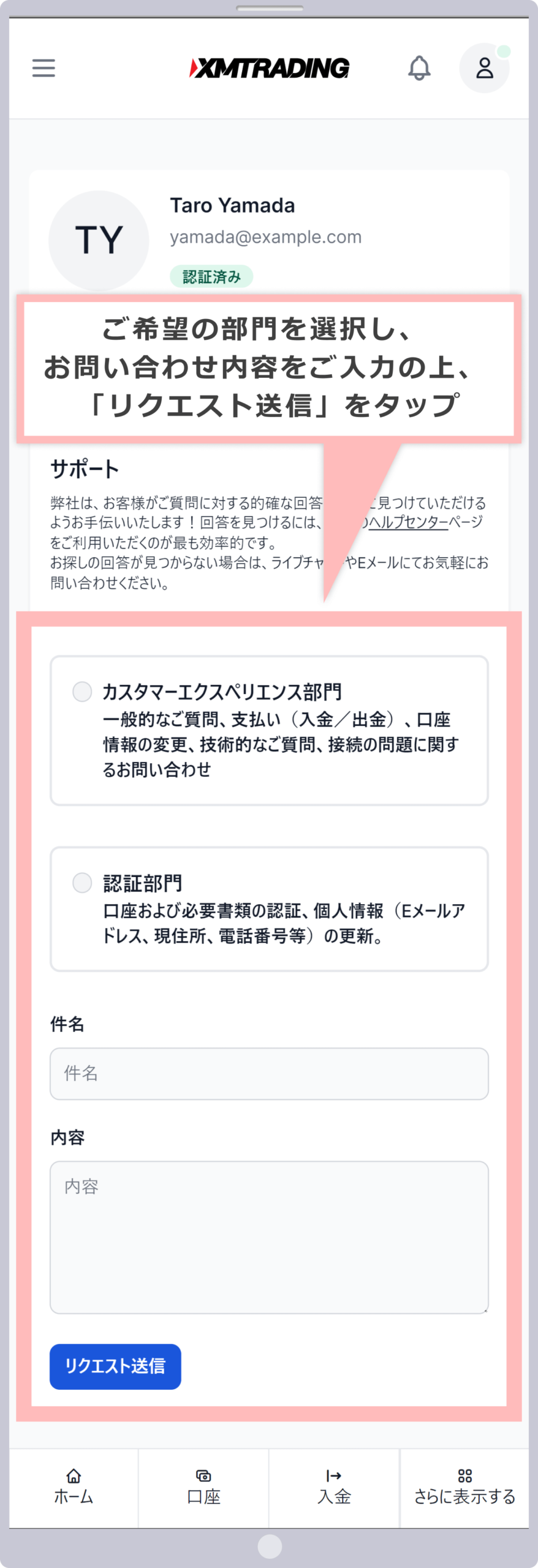The width and height of the screenshot is (538, 1568).
Task: Switch to the 入金 tab
Action: [334, 1487]
